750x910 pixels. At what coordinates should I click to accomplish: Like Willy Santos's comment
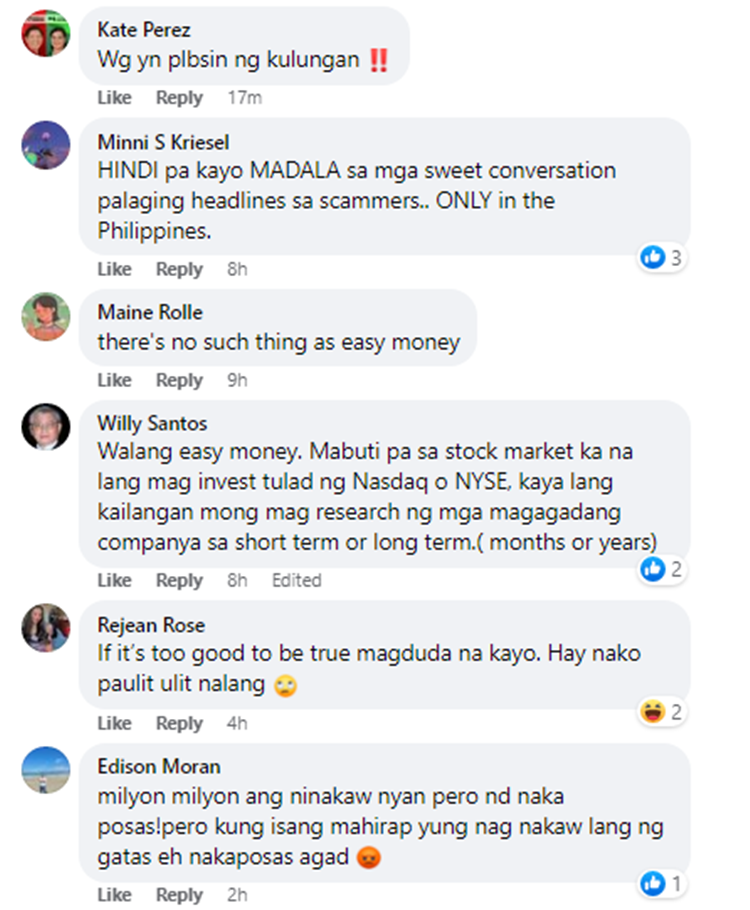coord(114,580)
